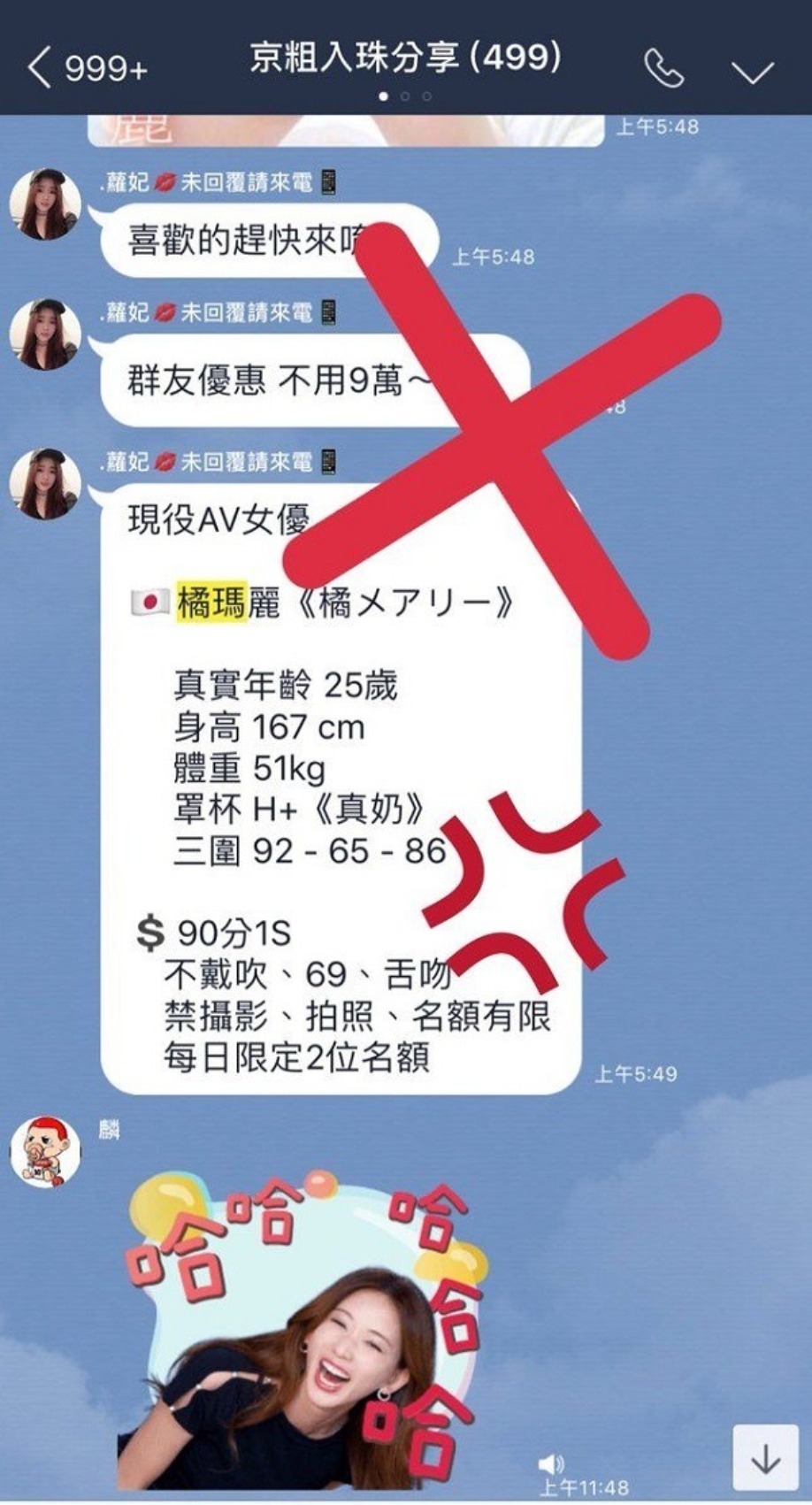Open 蘿妃's avatar beside 群友優惠 message
Viewport: 812px width, 1505px height.
pos(45,334)
